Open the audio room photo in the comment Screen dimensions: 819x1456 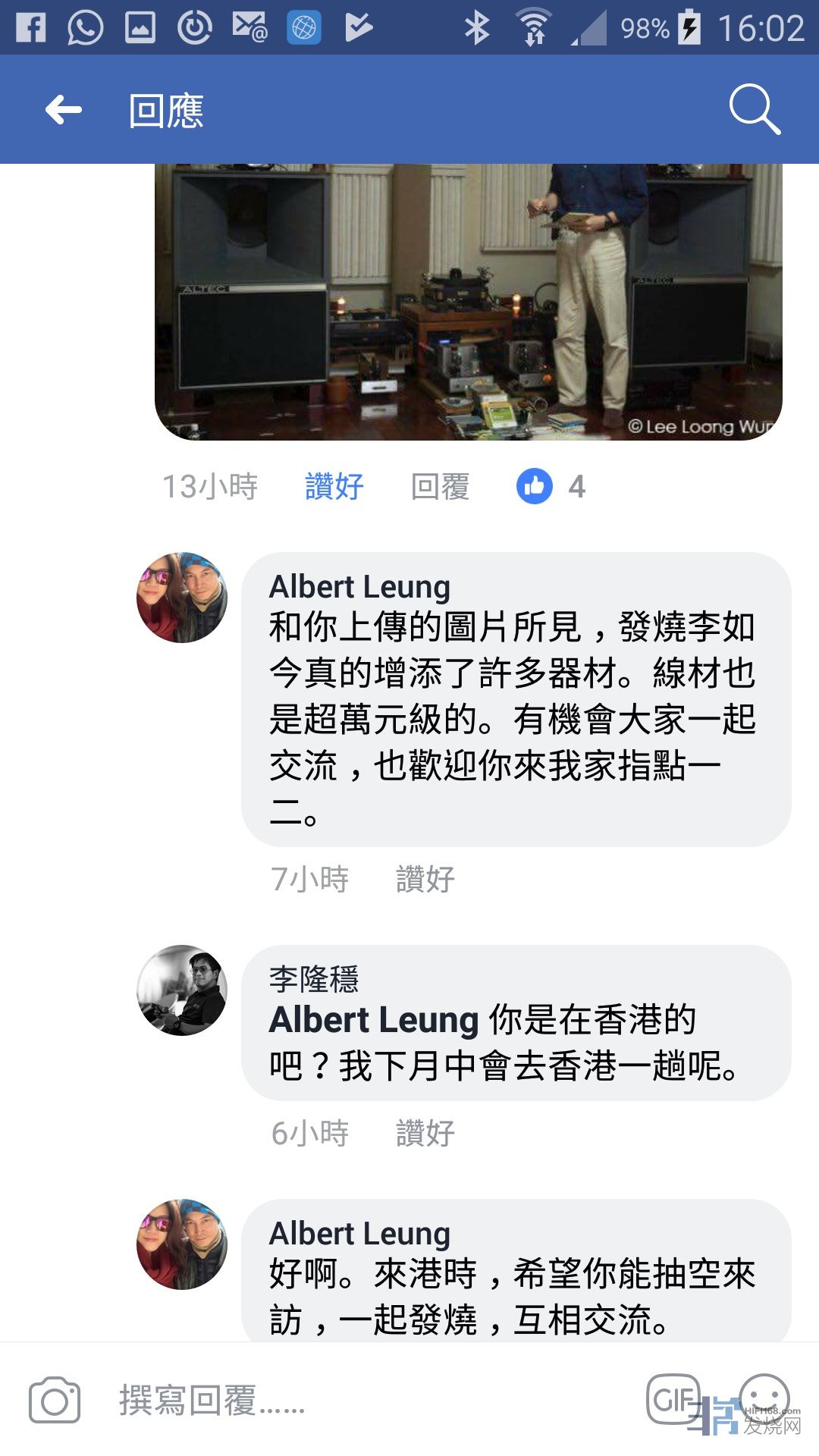(x=468, y=302)
